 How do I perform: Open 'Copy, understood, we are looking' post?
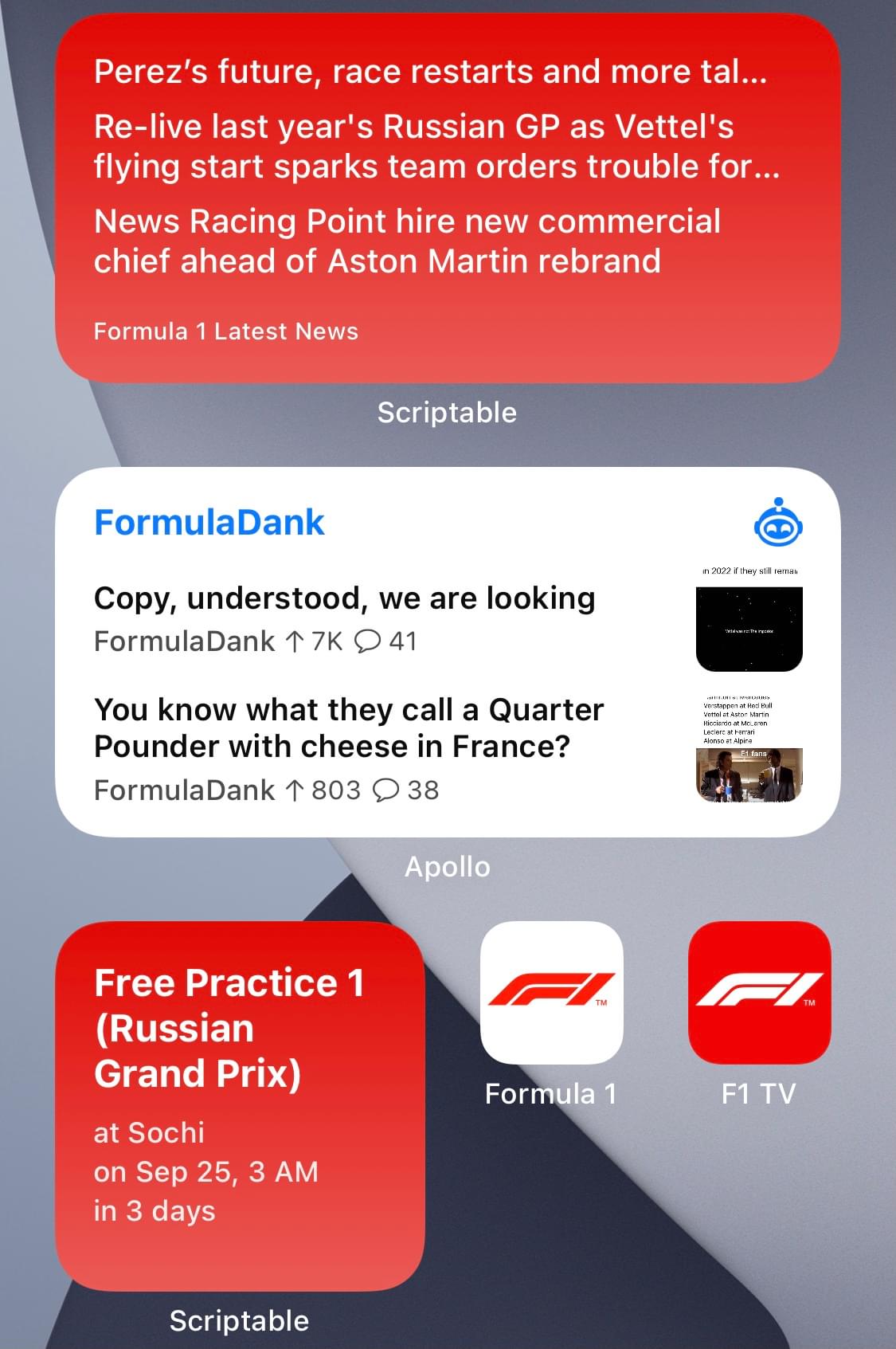344,599
